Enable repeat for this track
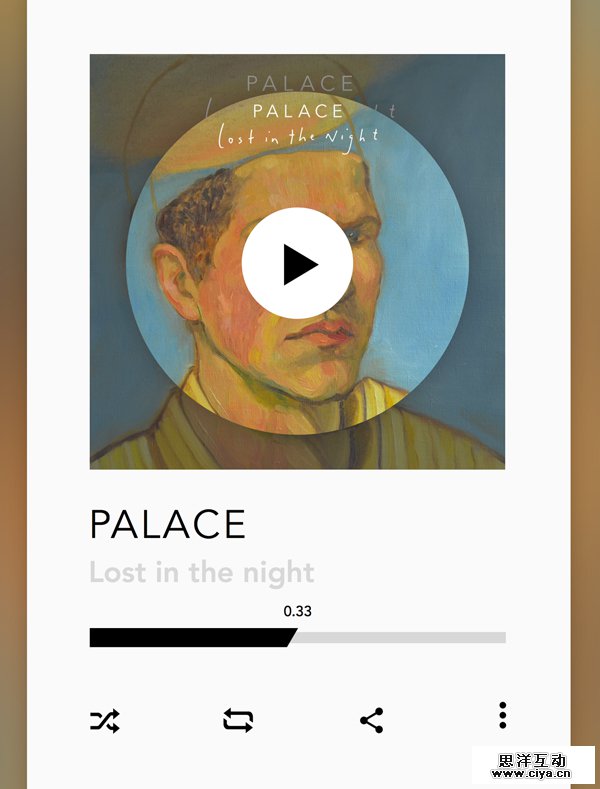Image resolution: width=600 pixels, height=789 pixels. pyautogui.click(x=238, y=720)
